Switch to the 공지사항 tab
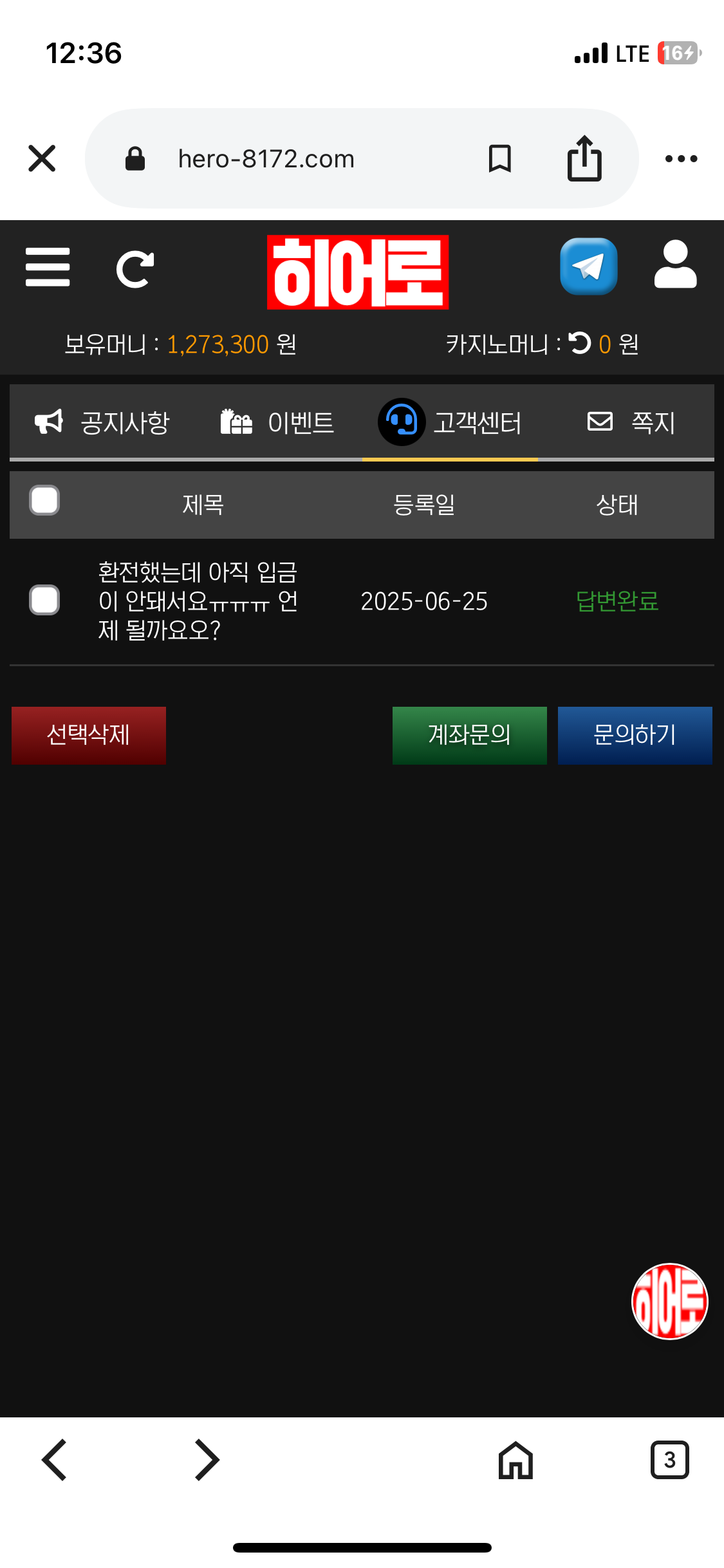The width and height of the screenshot is (724, 1568). (103, 423)
